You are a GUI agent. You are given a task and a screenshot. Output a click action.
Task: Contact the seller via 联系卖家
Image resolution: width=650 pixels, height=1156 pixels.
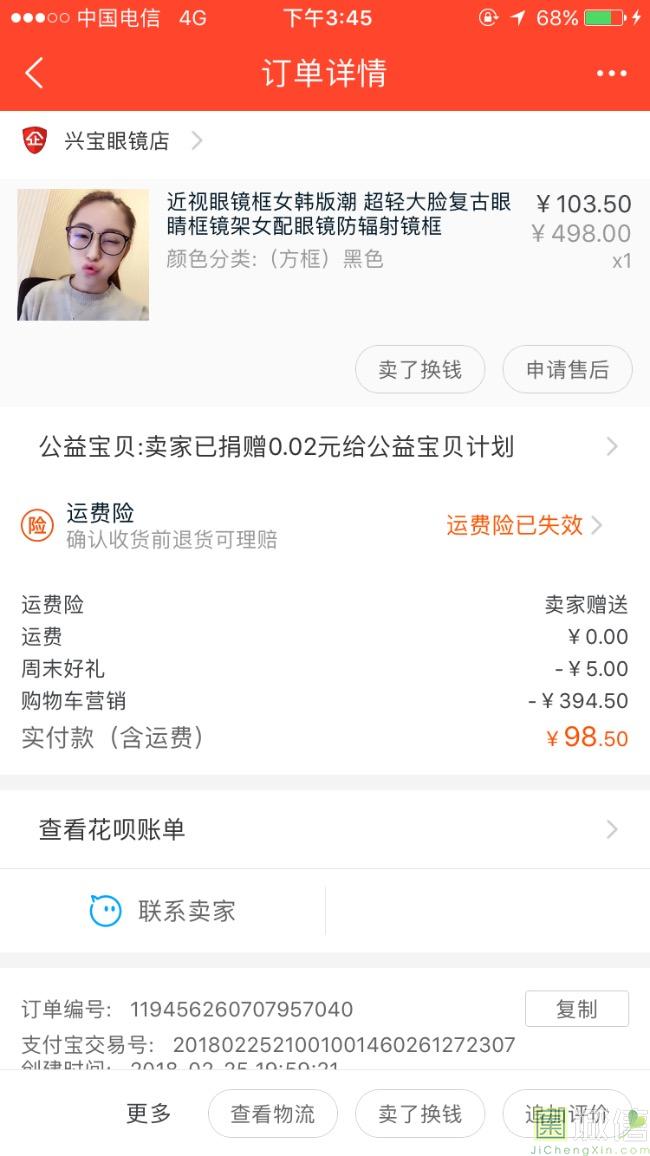(163, 911)
